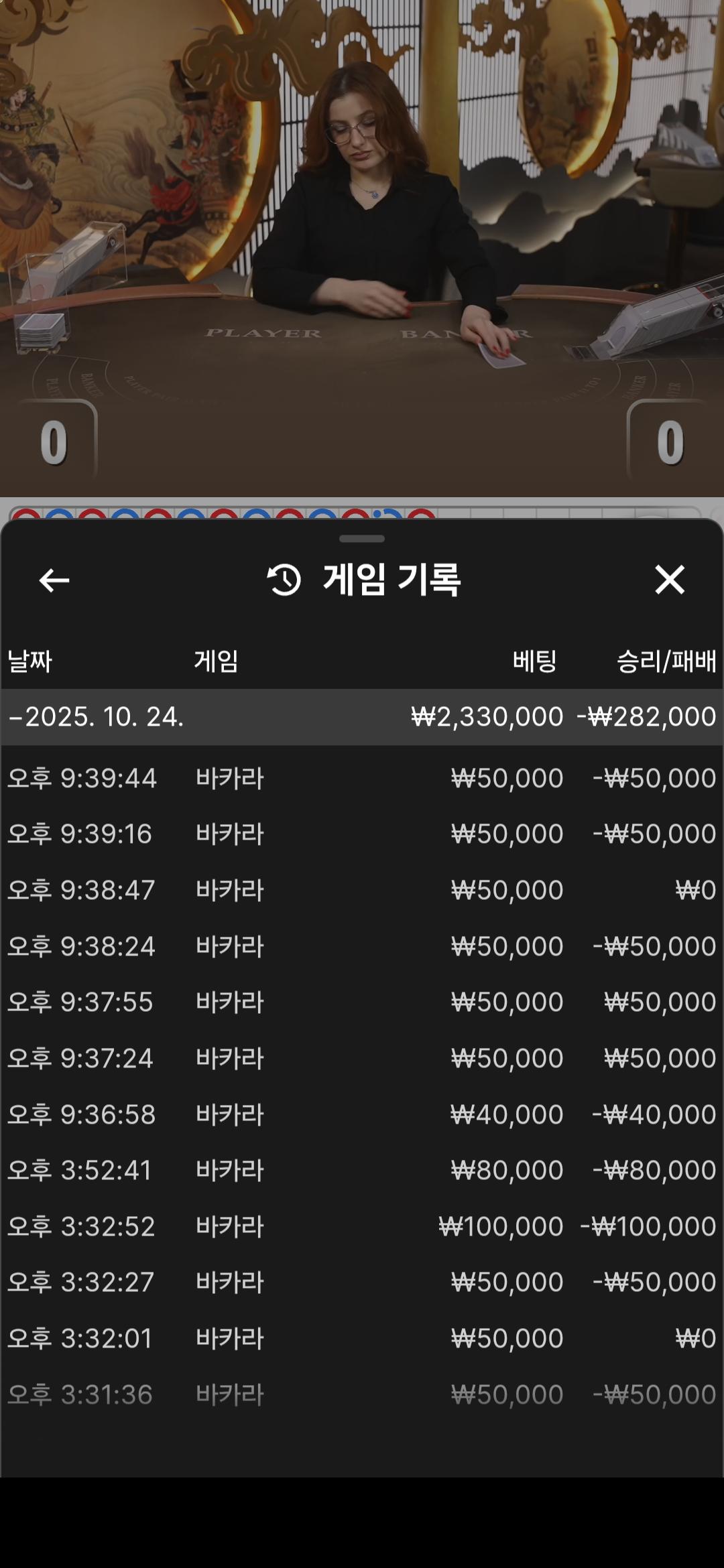This screenshot has height=1568, width=724.
Task: Go back from the game history panel
Action: click(x=54, y=580)
